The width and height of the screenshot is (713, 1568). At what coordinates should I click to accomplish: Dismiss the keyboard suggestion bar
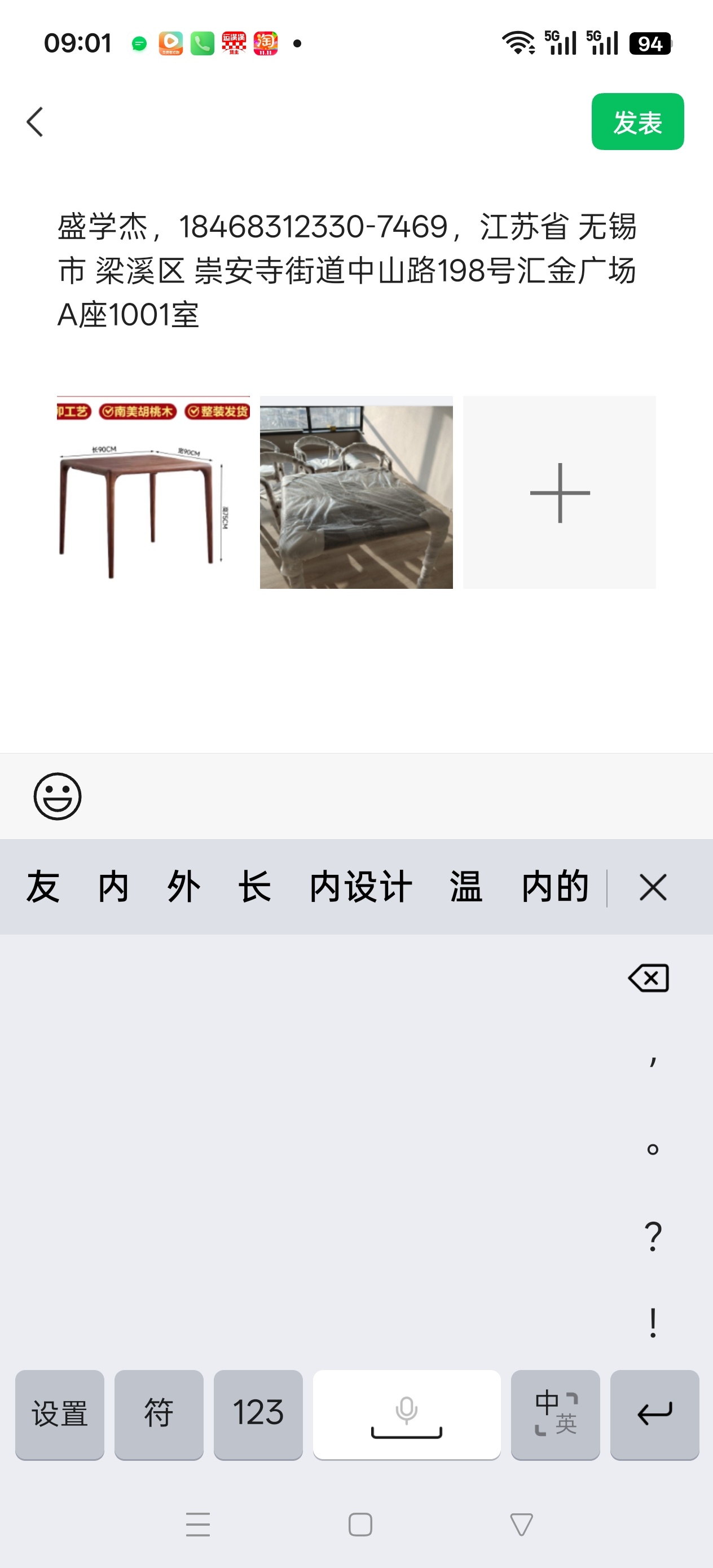tap(653, 887)
